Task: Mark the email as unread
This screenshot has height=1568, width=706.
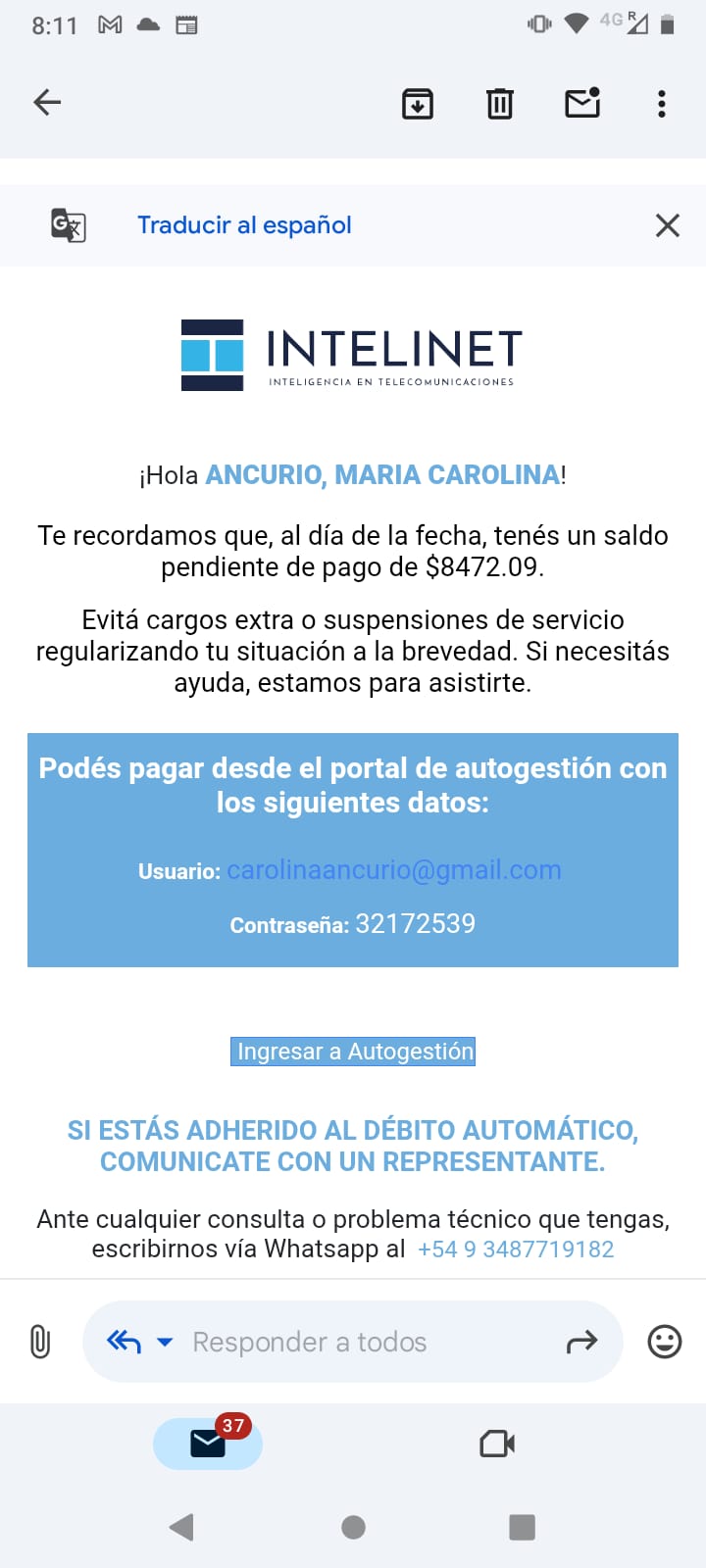Action: [x=582, y=103]
